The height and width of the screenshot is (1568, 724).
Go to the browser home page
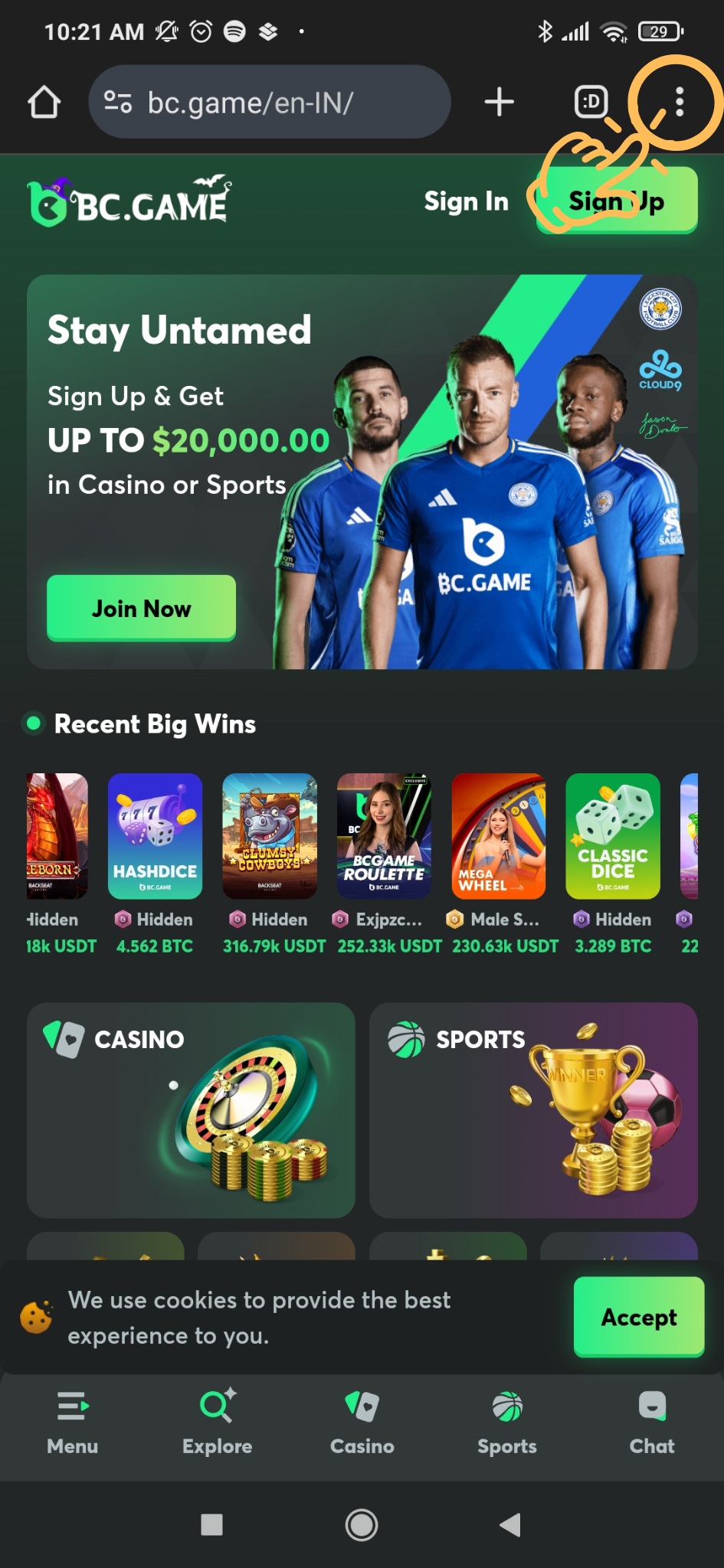point(44,102)
